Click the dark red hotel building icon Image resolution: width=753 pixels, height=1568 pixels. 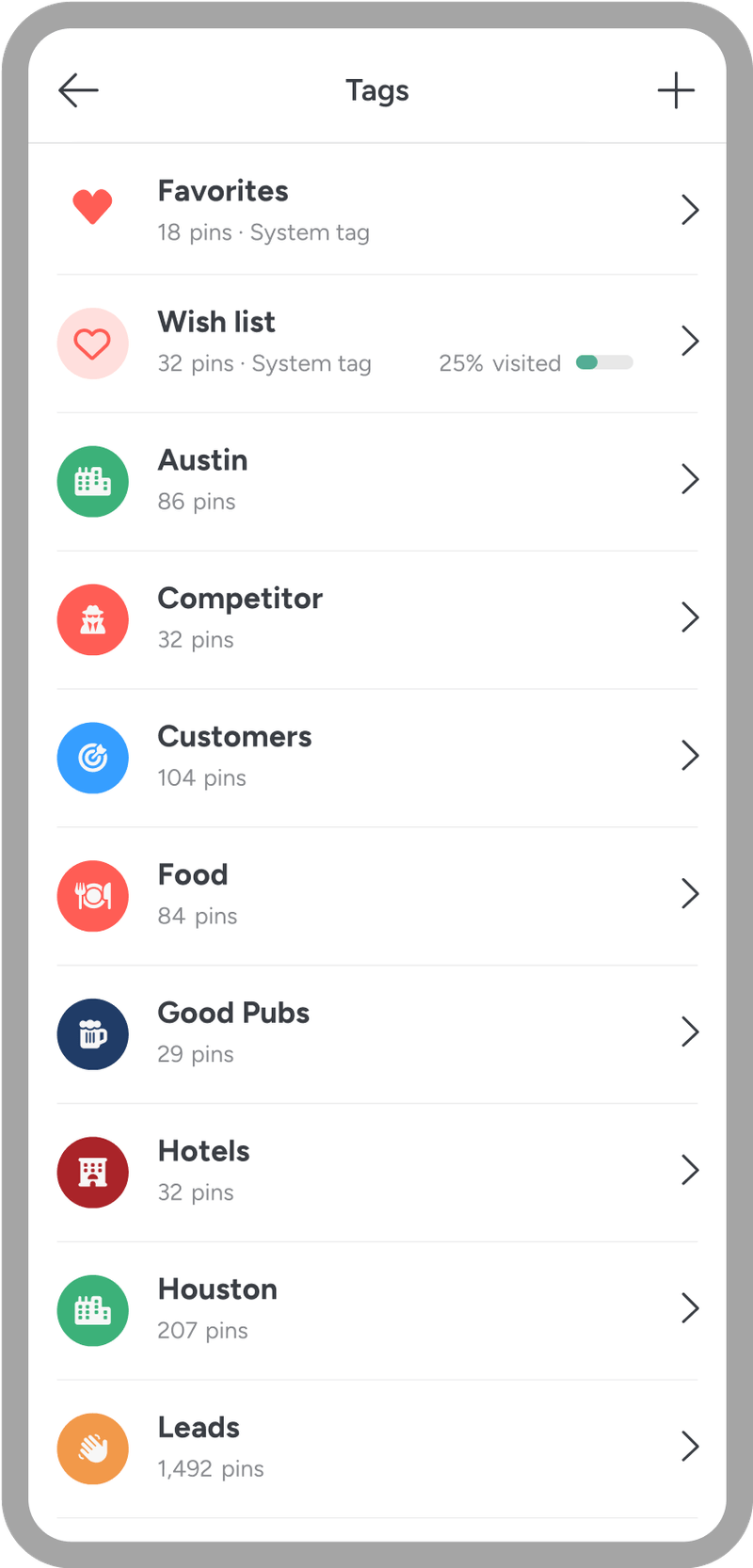(x=92, y=1172)
